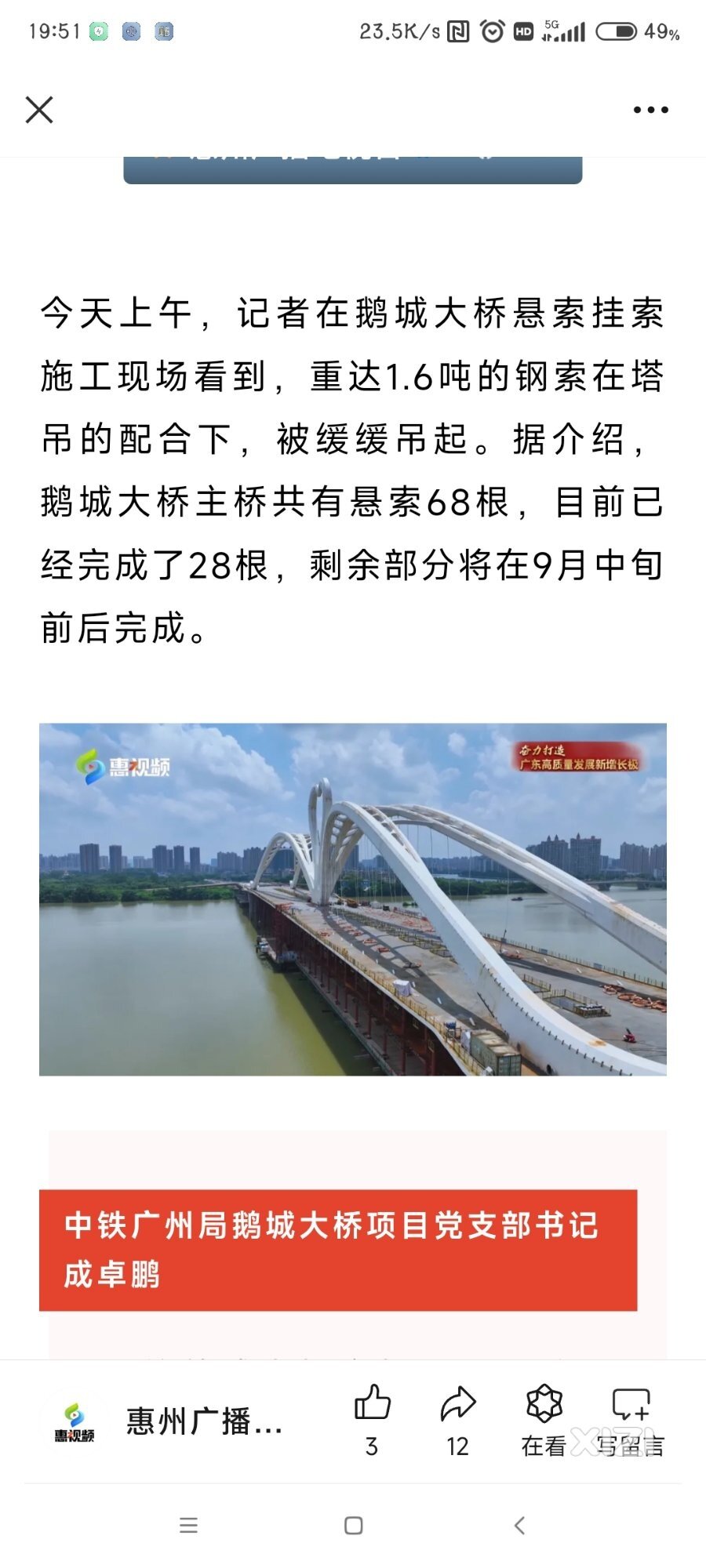The height and width of the screenshot is (1568, 706).
Task: Write a comment via 写留言
Action: [631, 1404]
